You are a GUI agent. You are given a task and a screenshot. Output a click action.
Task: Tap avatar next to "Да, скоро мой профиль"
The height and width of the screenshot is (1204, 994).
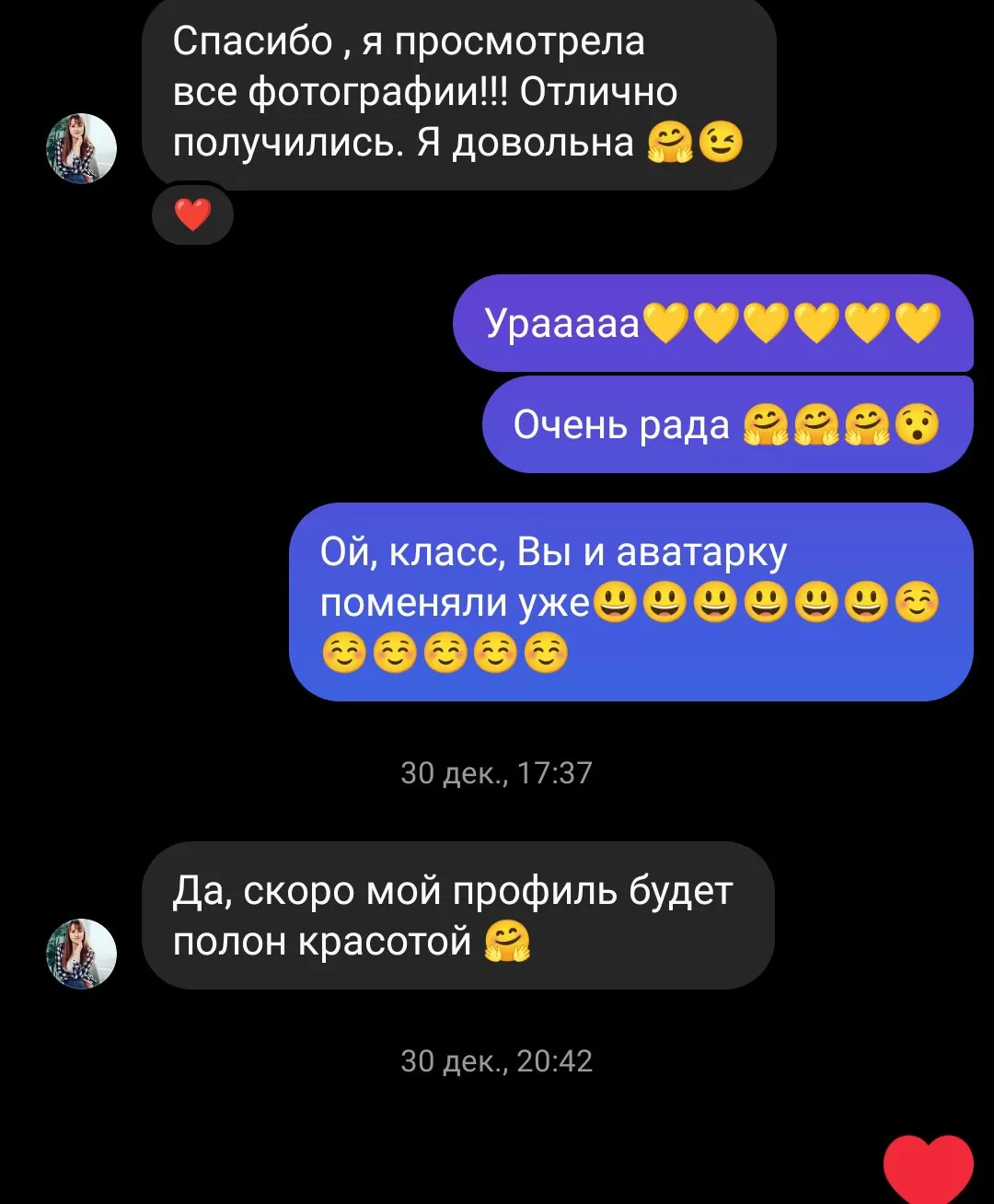click(x=82, y=954)
